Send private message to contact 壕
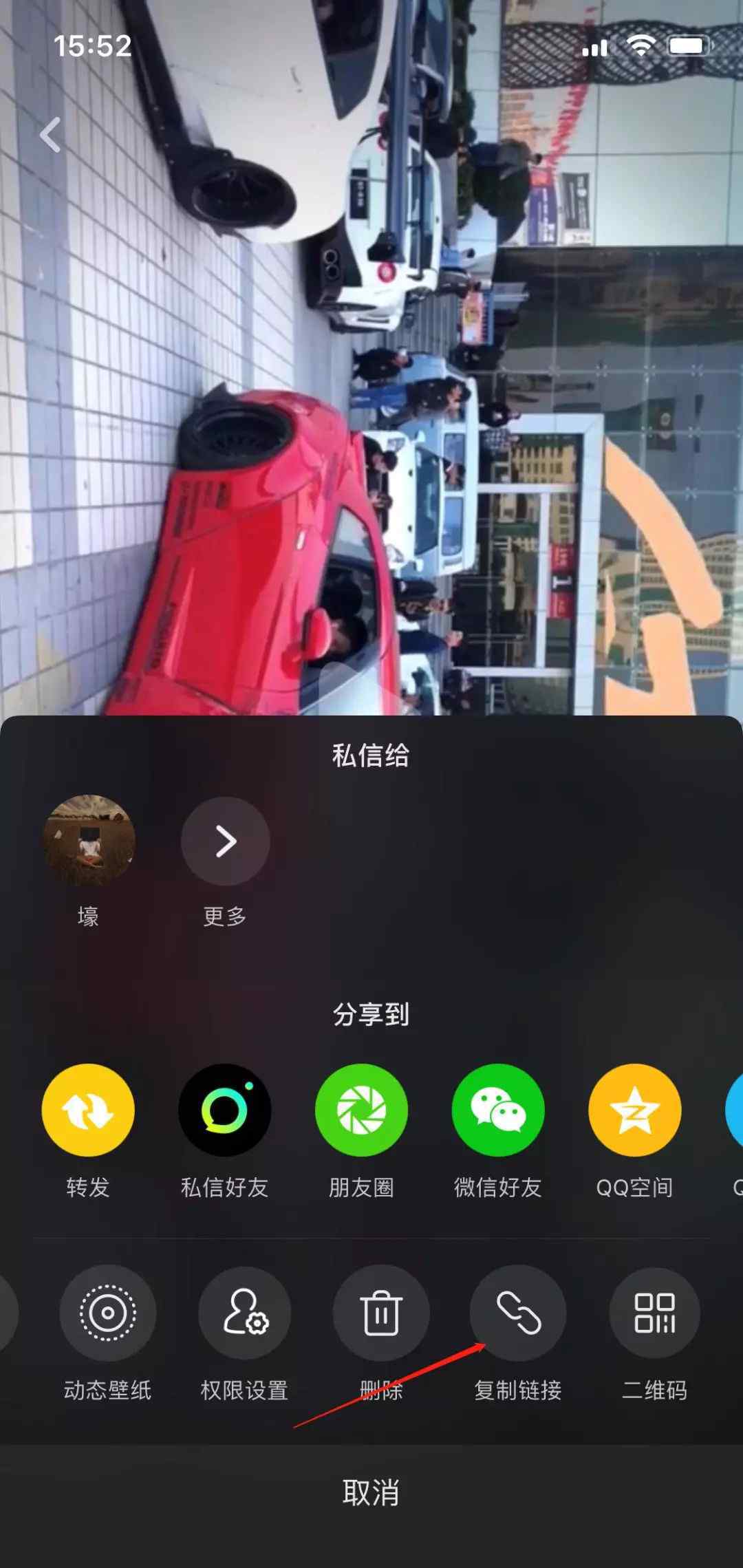 click(x=89, y=840)
